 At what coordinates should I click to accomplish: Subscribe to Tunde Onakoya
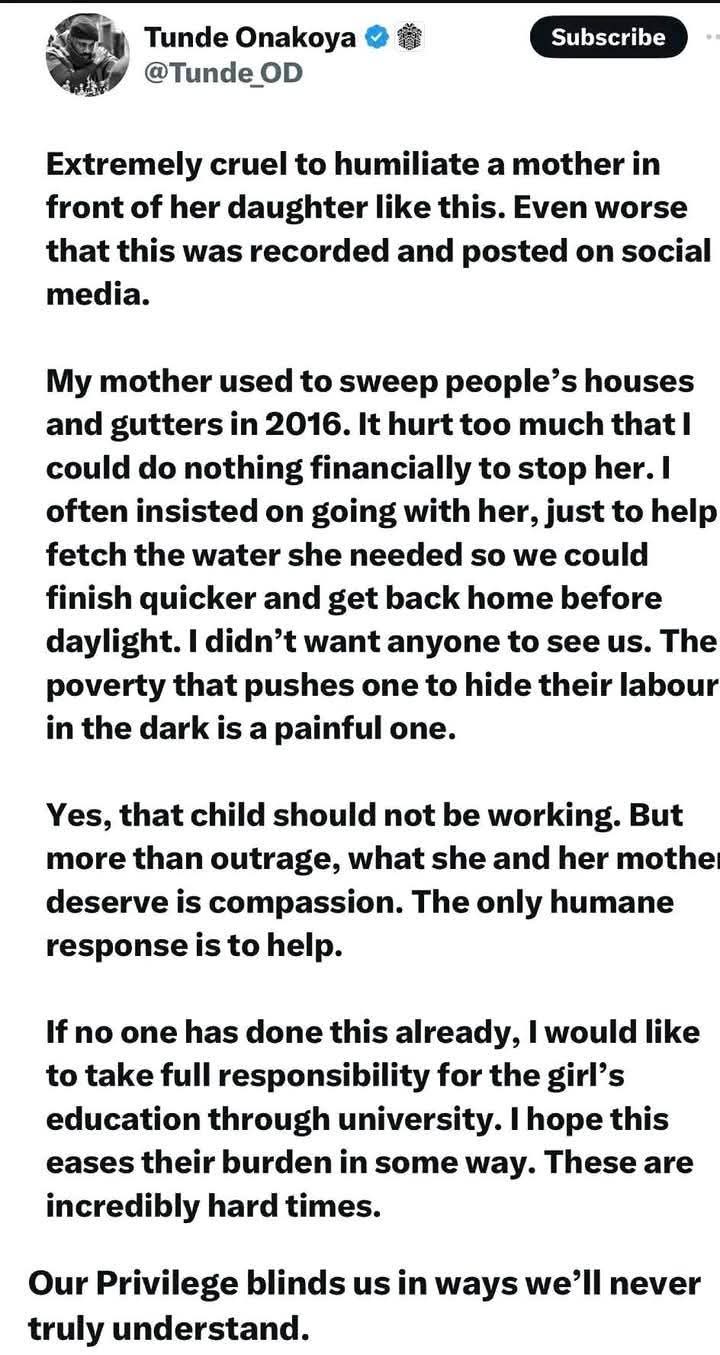point(607,38)
